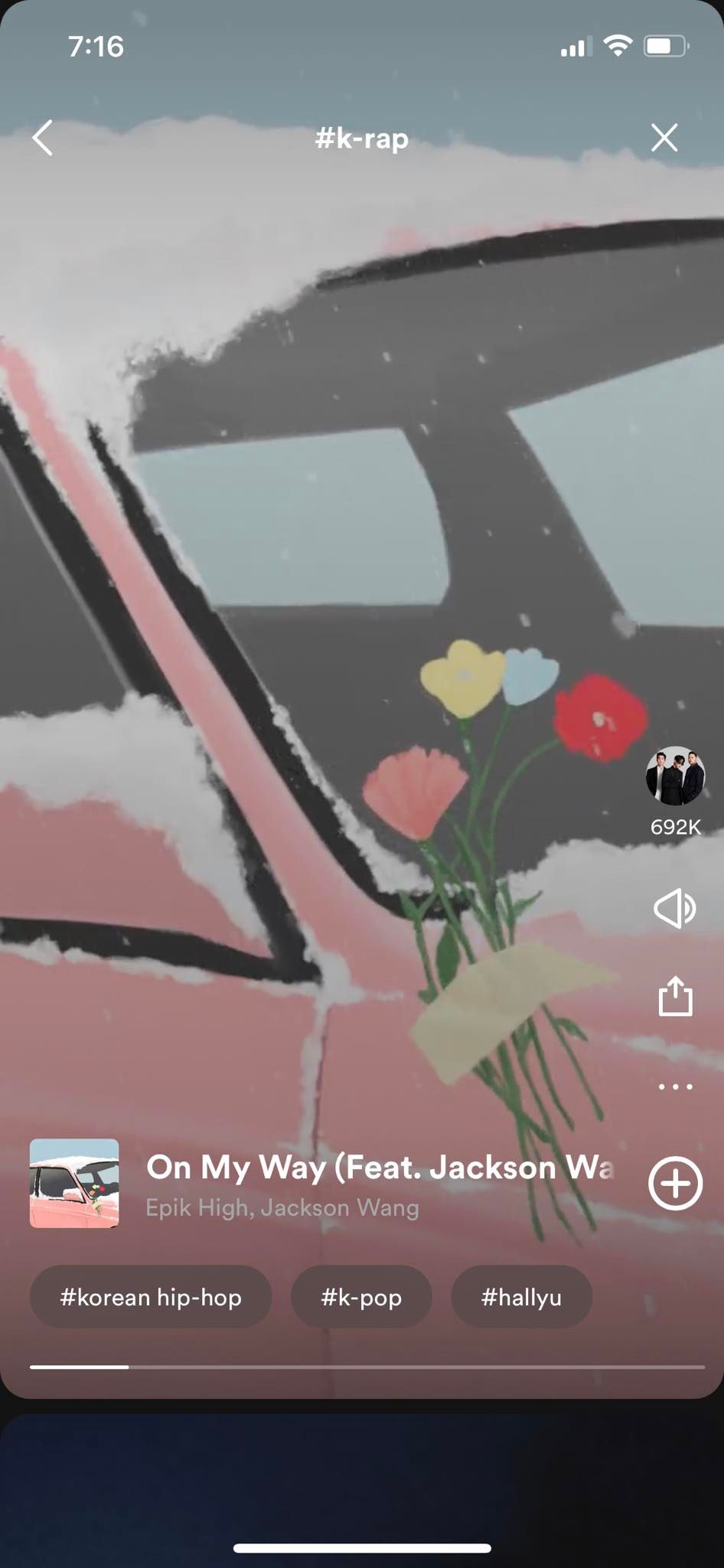Image resolution: width=724 pixels, height=1568 pixels.
Task: Open On My Way album cover
Action: [74, 1184]
